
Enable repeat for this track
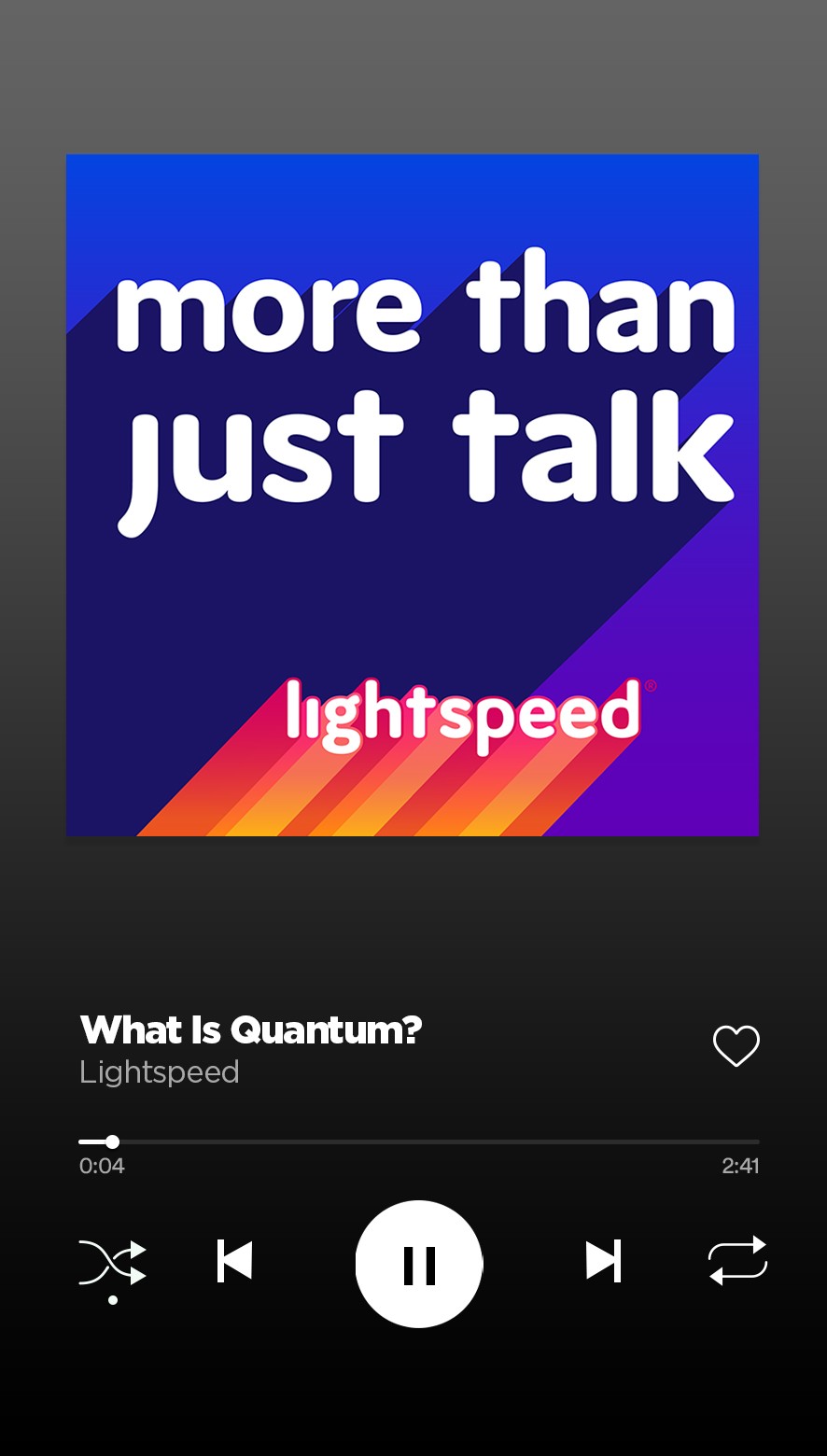point(737,1261)
